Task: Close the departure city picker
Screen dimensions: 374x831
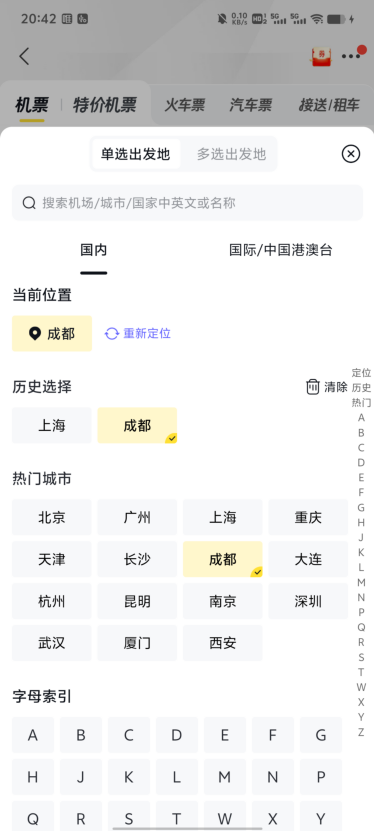Action: [x=350, y=154]
